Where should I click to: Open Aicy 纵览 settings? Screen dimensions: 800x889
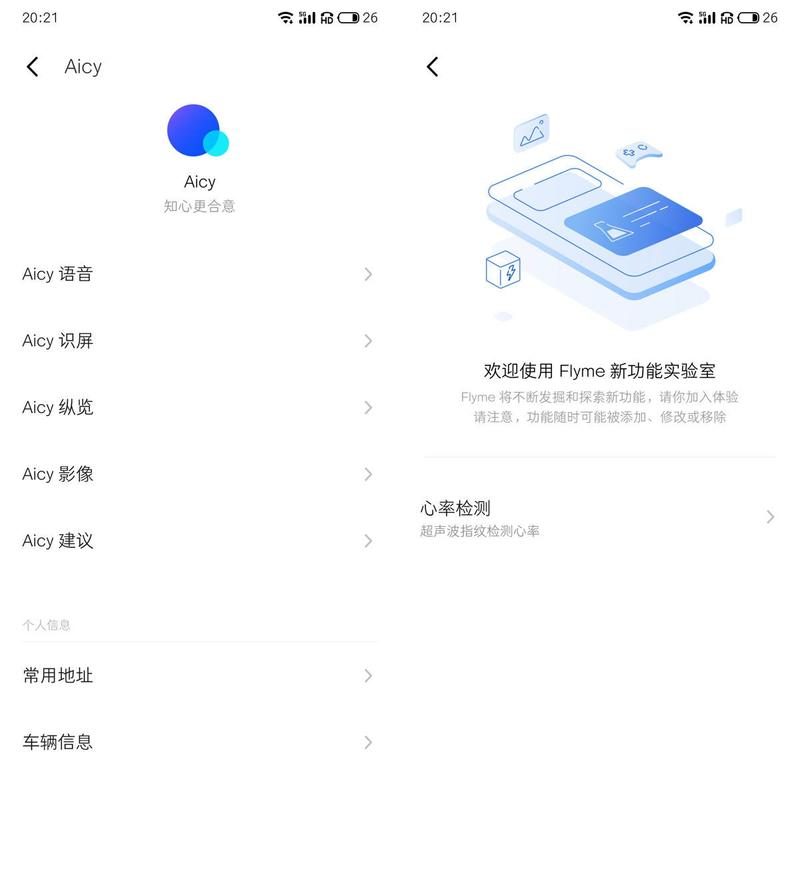point(198,408)
